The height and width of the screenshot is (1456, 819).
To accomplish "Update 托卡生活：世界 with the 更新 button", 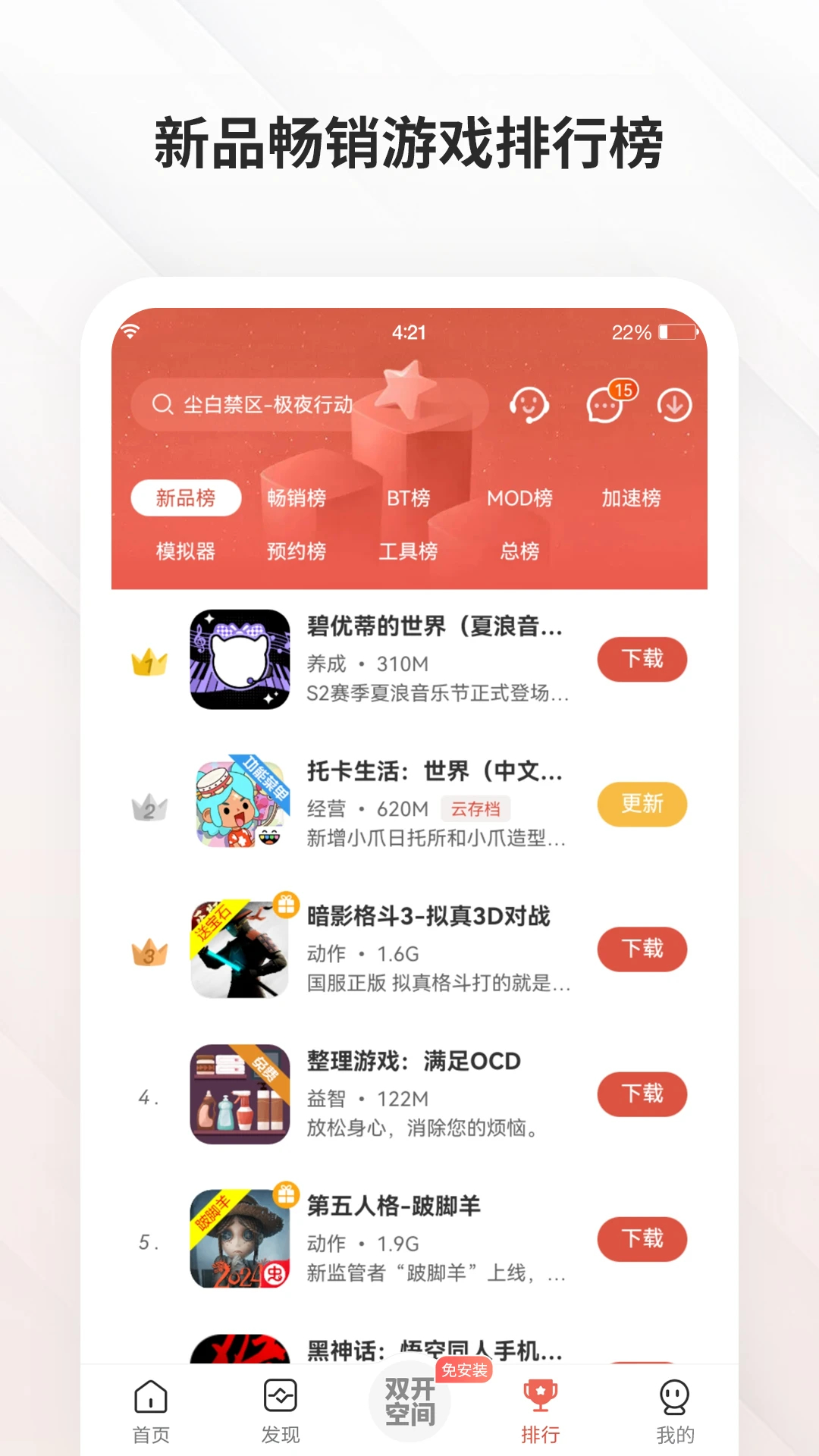I will pyautogui.click(x=642, y=804).
